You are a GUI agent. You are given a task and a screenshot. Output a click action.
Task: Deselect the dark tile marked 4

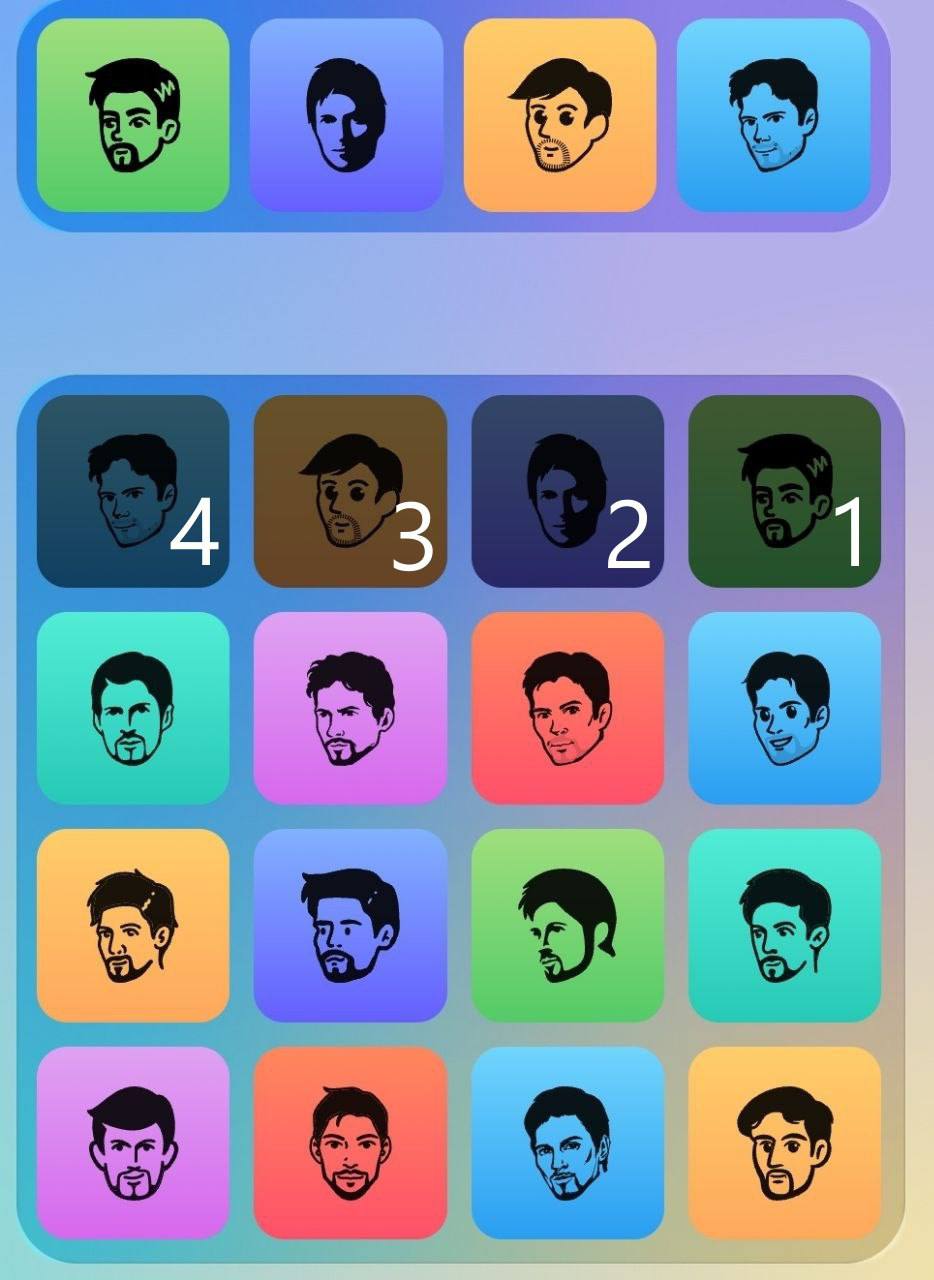coord(133,491)
